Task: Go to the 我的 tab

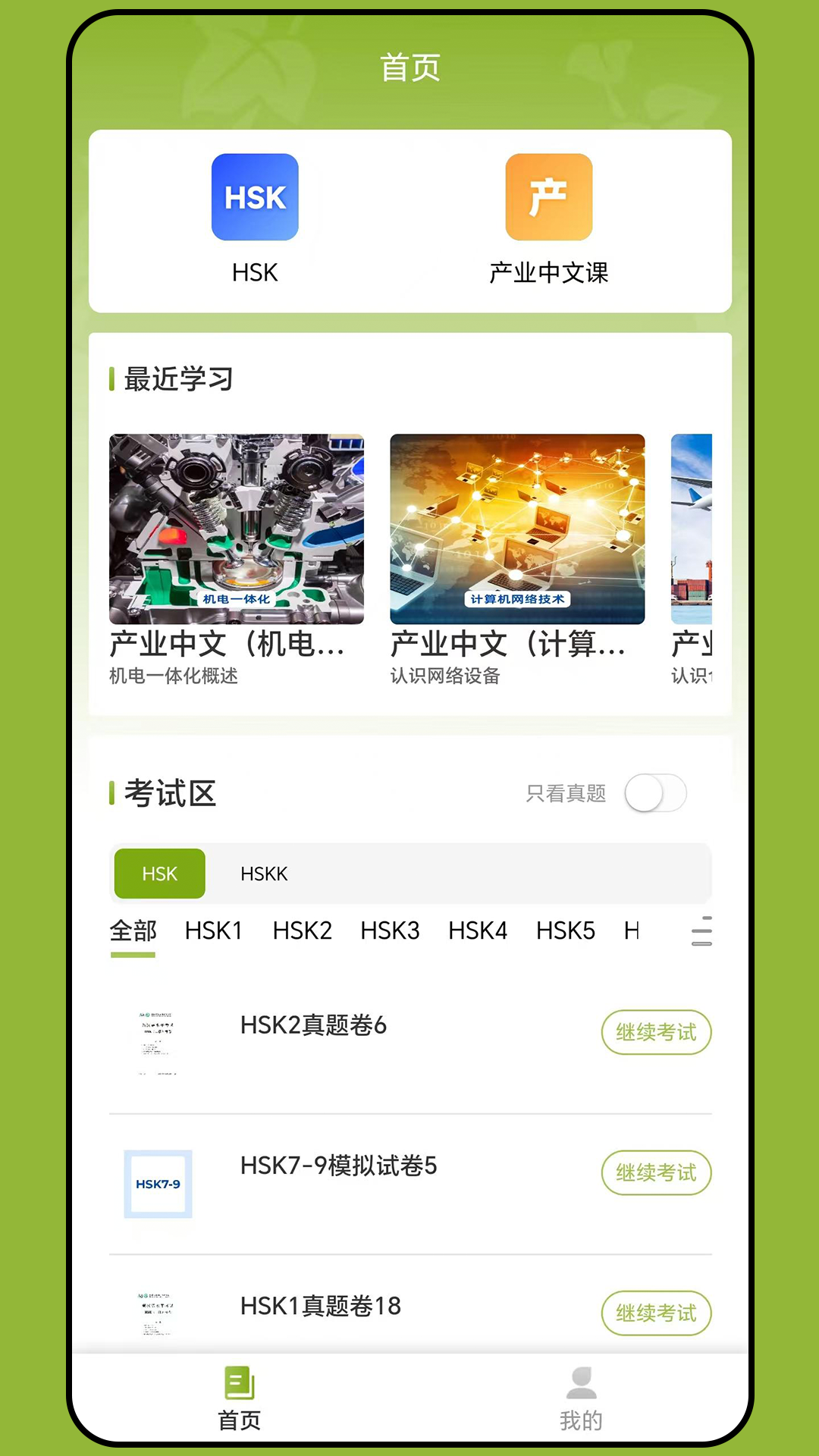Action: (x=581, y=1398)
